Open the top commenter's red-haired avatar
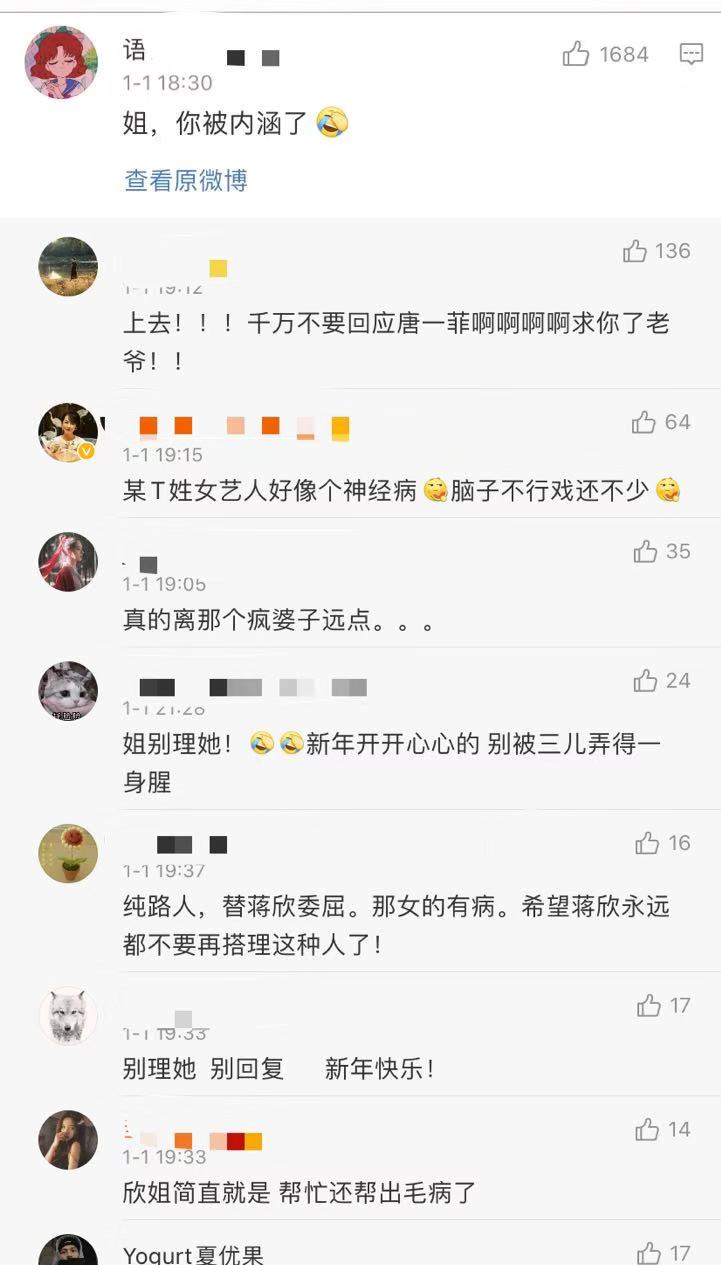This screenshot has width=721, height=1265. coord(61,62)
